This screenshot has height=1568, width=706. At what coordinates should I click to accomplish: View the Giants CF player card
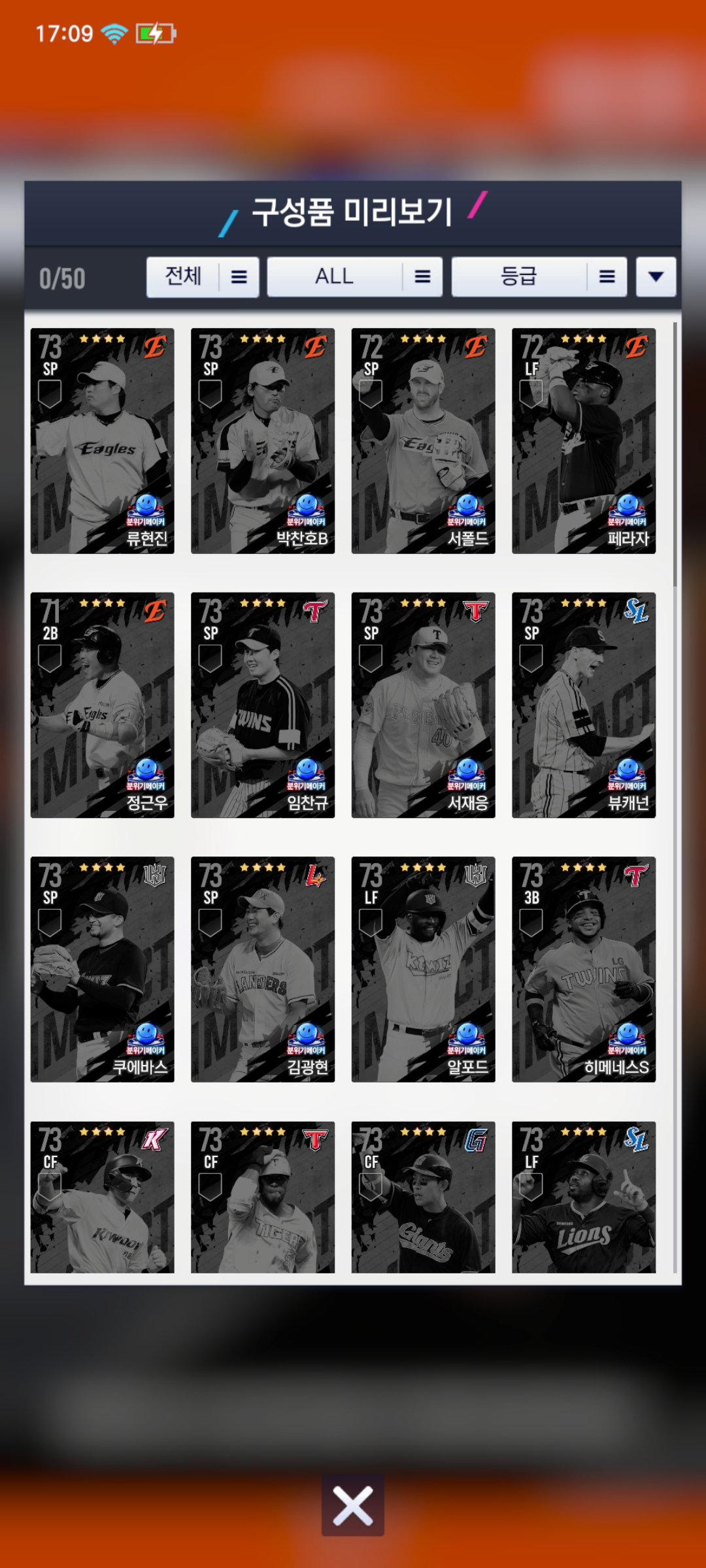click(423, 1197)
